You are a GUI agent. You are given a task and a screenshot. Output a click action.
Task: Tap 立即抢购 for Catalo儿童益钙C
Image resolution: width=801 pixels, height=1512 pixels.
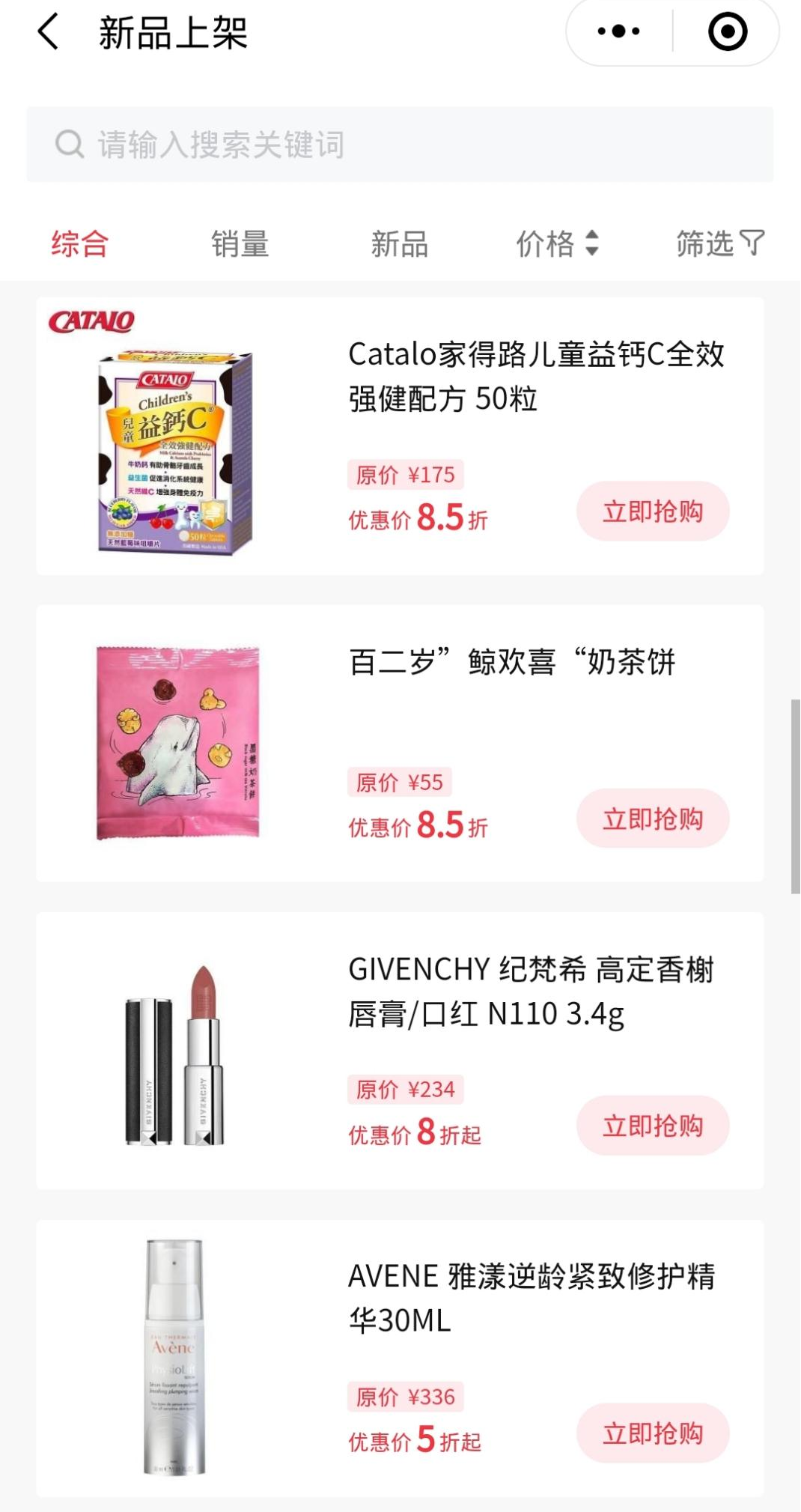click(652, 511)
